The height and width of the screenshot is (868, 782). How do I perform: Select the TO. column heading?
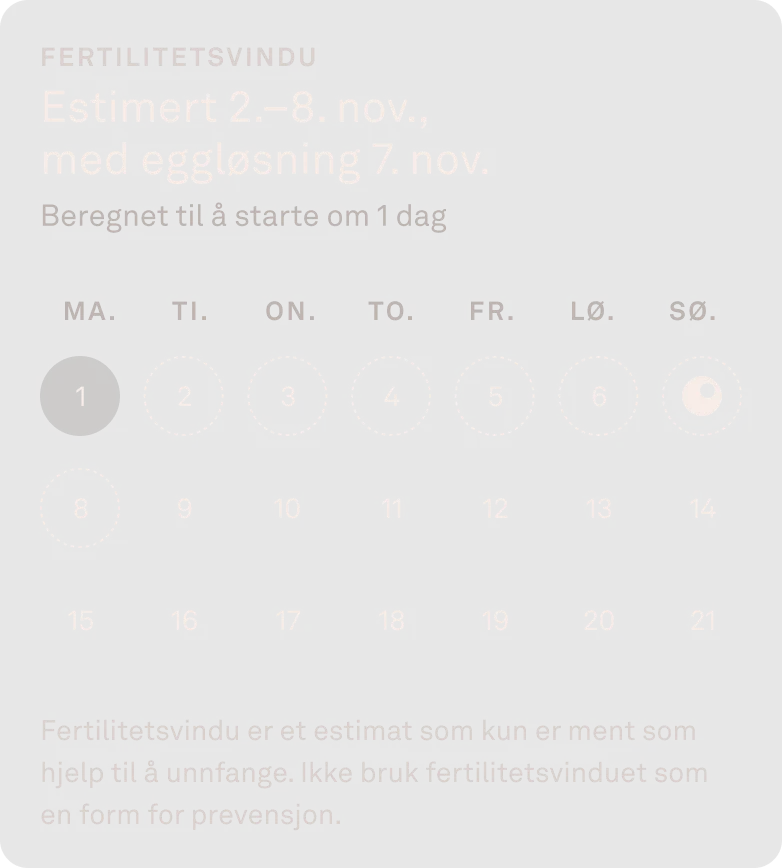(391, 311)
